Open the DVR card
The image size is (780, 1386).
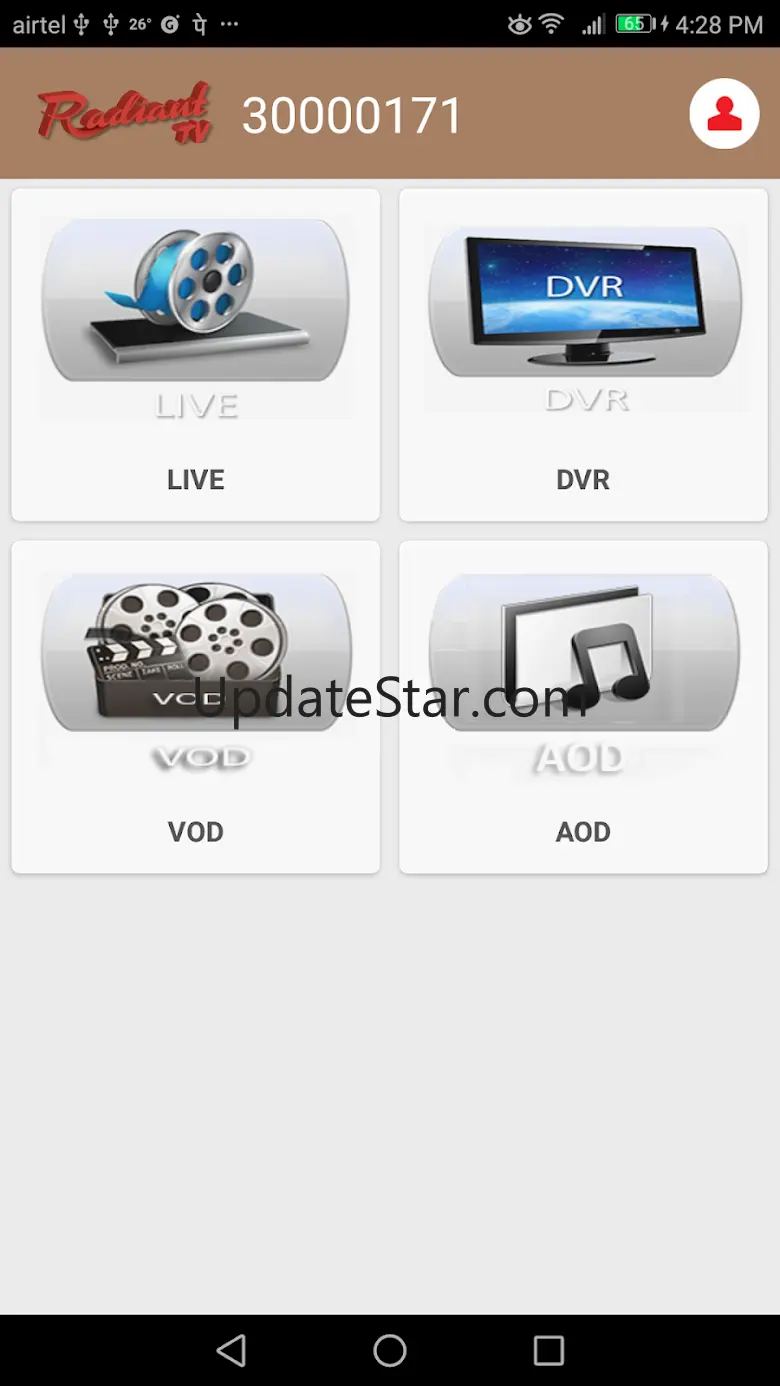pos(583,355)
